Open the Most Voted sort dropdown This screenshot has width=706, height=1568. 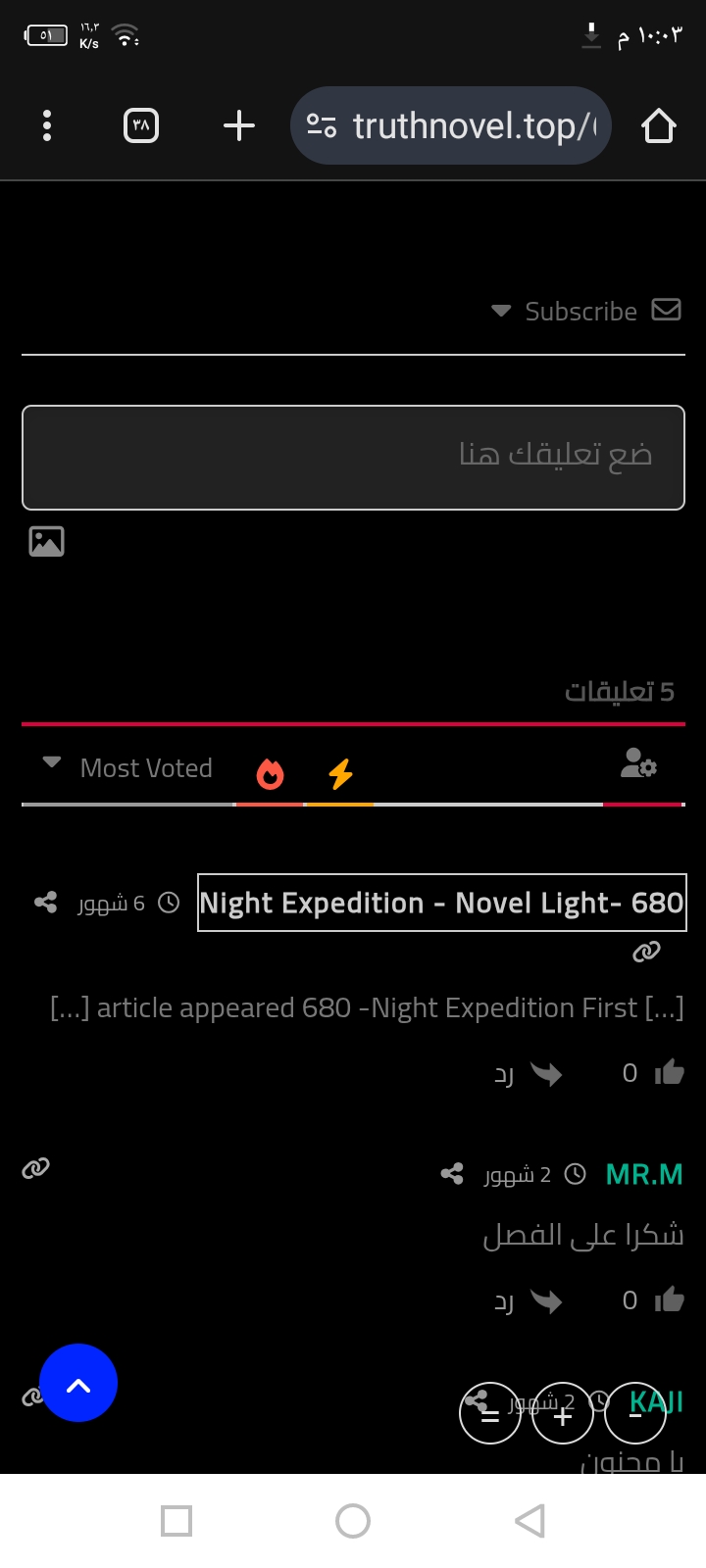[127, 767]
